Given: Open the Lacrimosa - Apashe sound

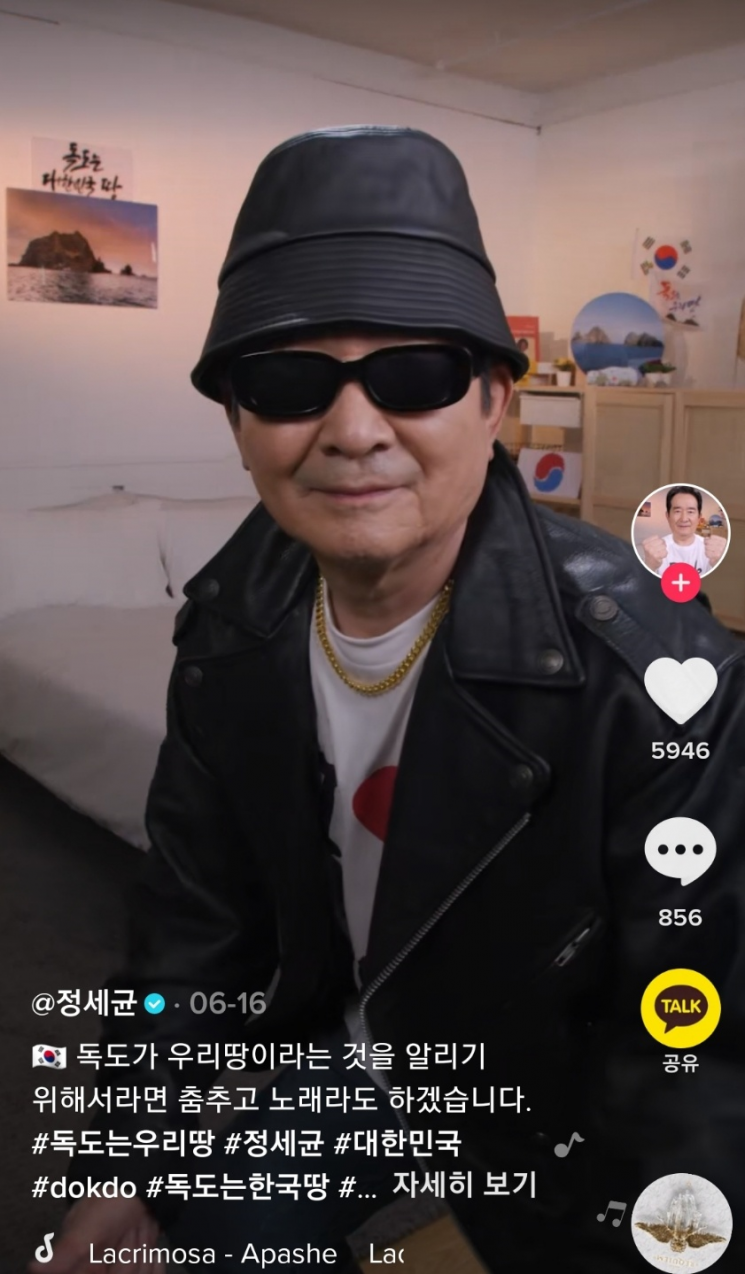Looking at the screenshot, I should pos(212,1253).
